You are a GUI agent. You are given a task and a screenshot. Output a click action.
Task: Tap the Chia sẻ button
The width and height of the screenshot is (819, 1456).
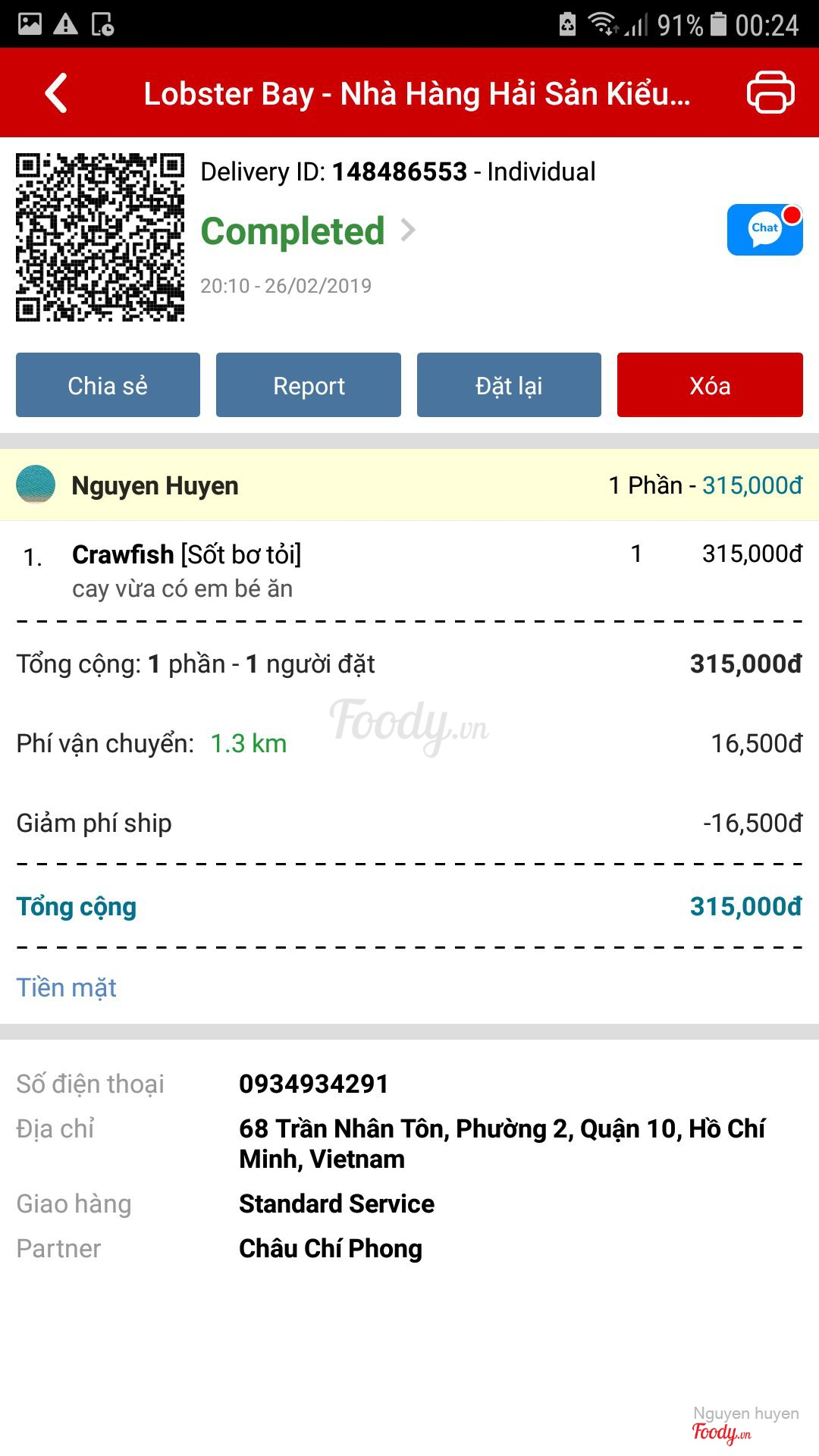tap(108, 385)
